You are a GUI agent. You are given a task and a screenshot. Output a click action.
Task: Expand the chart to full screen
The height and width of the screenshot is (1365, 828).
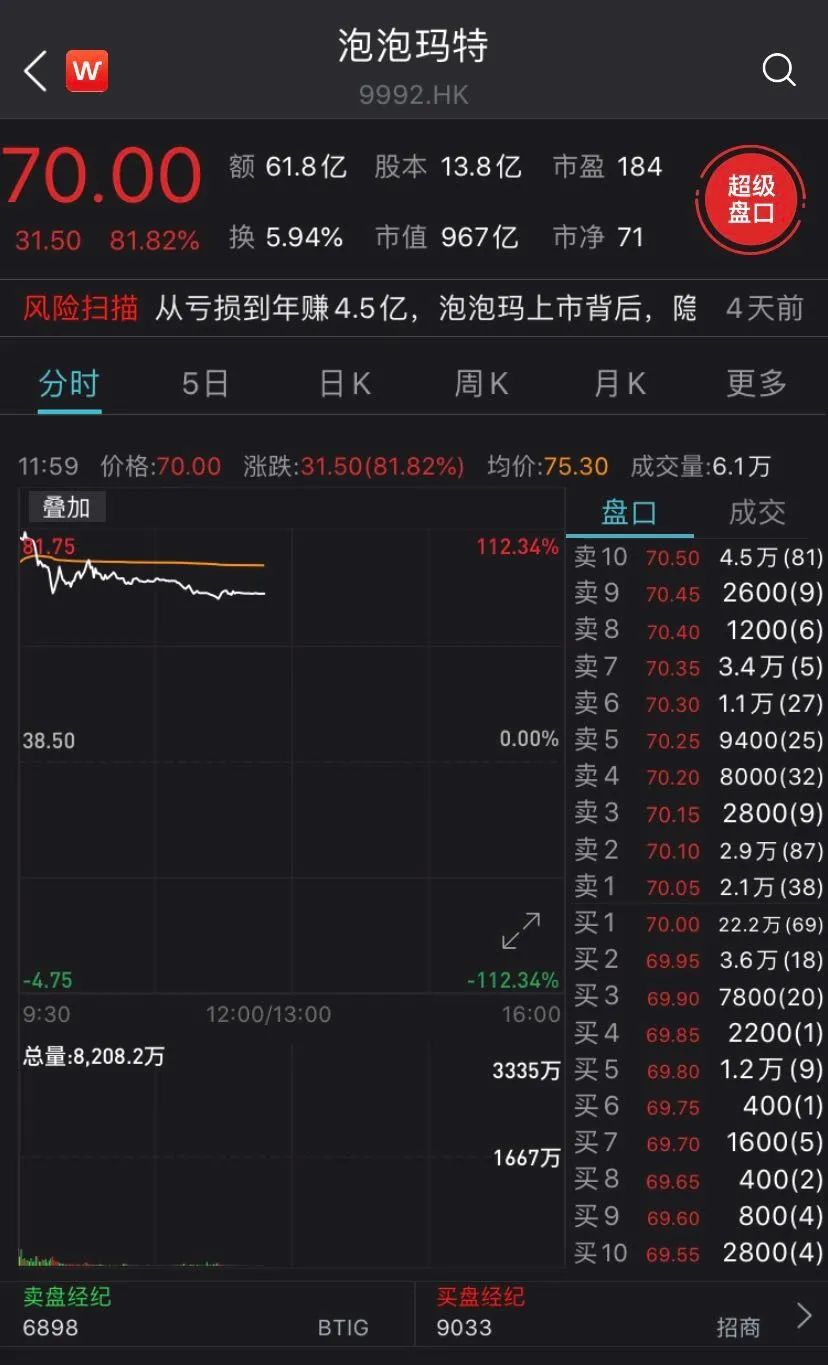tap(521, 931)
